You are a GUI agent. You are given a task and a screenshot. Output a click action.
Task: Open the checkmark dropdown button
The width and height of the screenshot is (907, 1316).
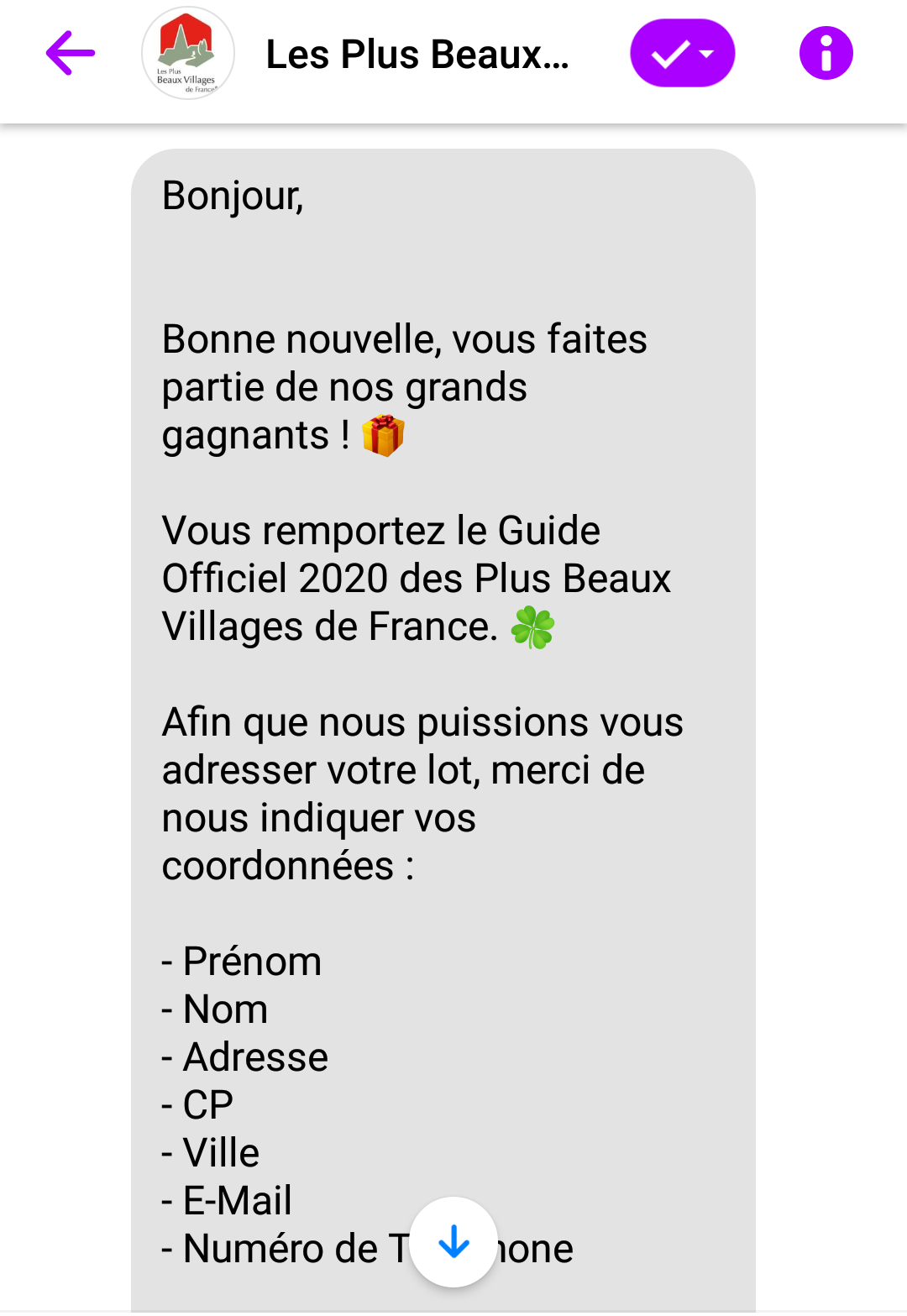[x=682, y=54]
